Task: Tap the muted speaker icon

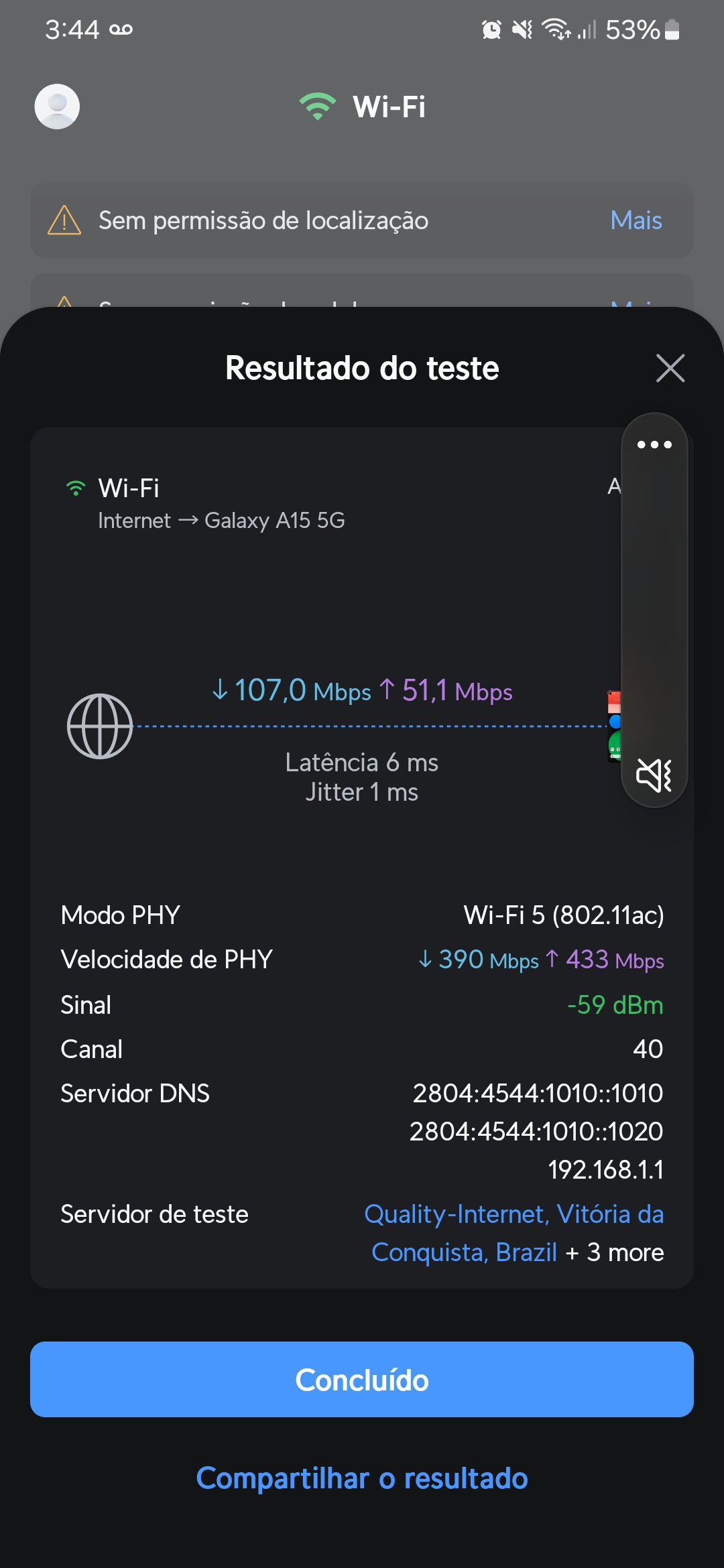Action: (x=654, y=775)
